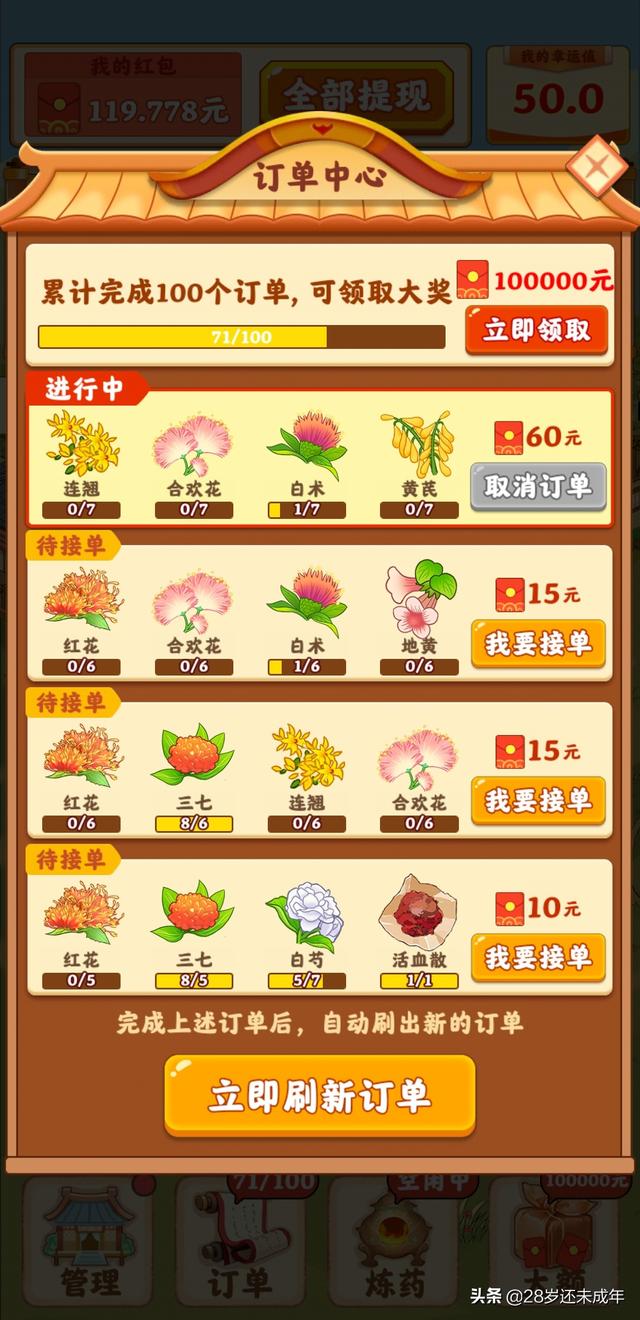The width and height of the screenshot is (640, 1320).
Task: Cancel the in-progress 60元 order
Action: point(538,487)
